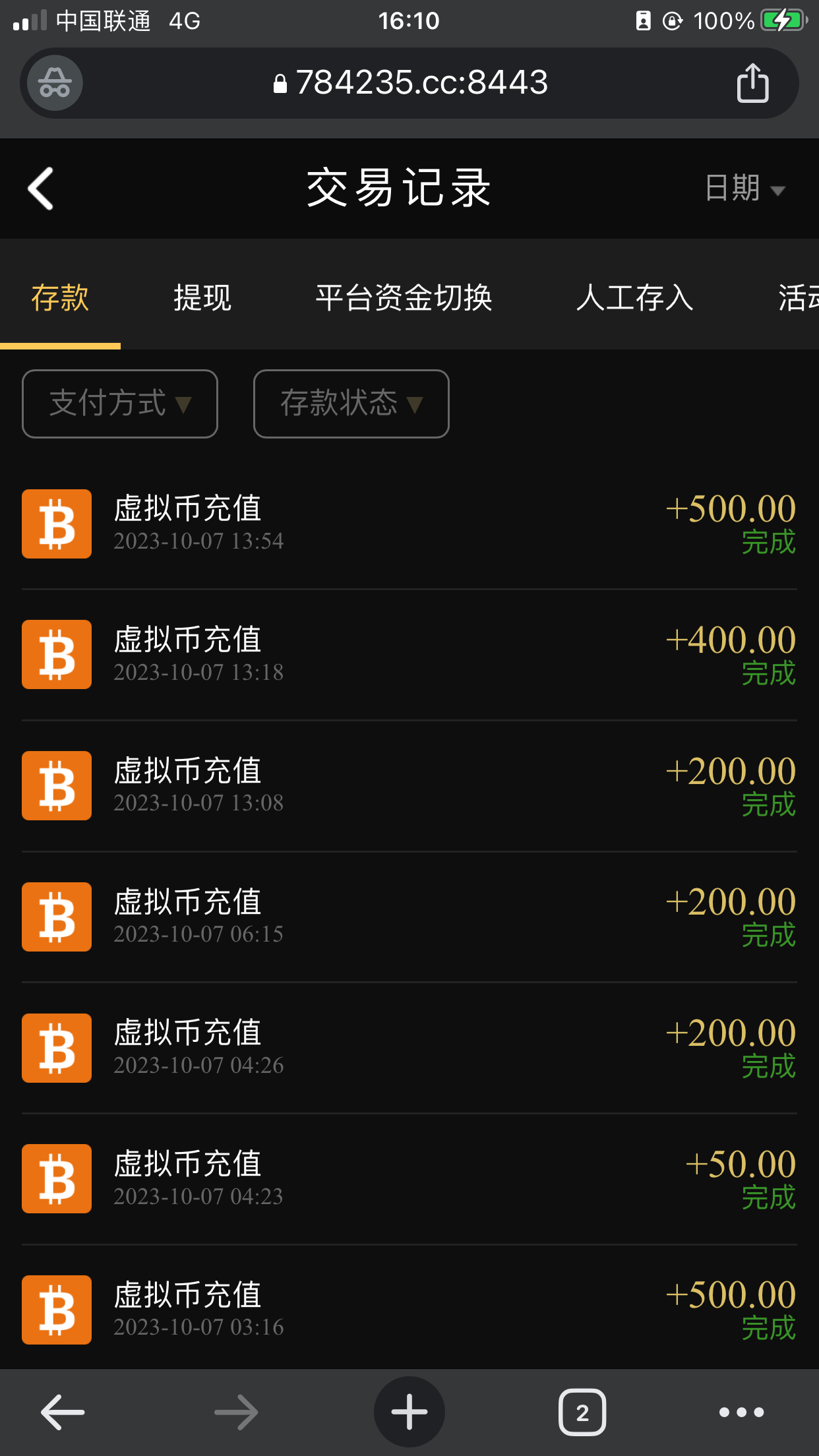Image resolution: width=819 pixels, height=1456 pixels.
Task: Open the browser's three-dot menu
Action: pyautogui.click(x=741, y=1412)
